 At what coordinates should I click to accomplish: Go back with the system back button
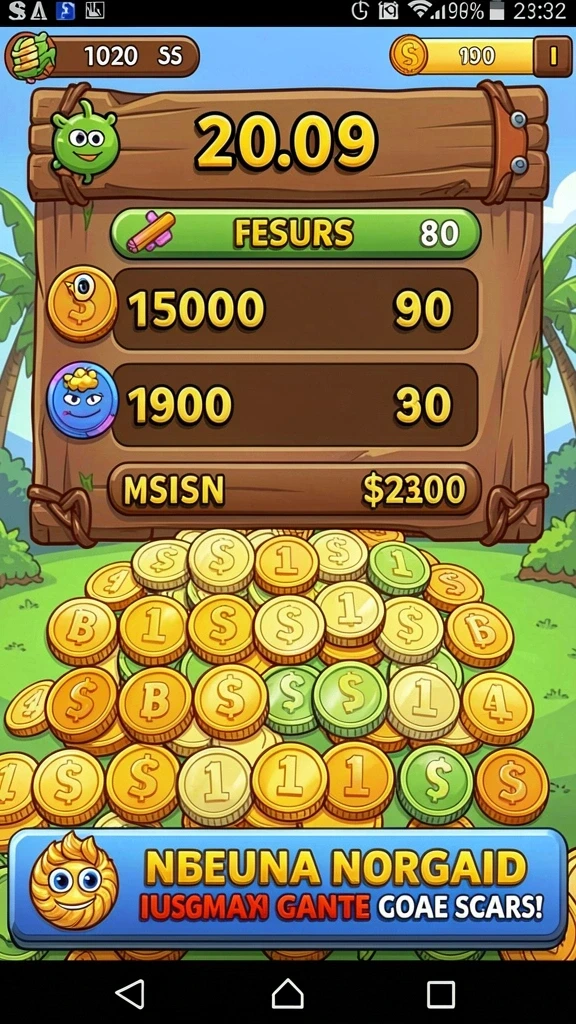click(x=129, y=994)
